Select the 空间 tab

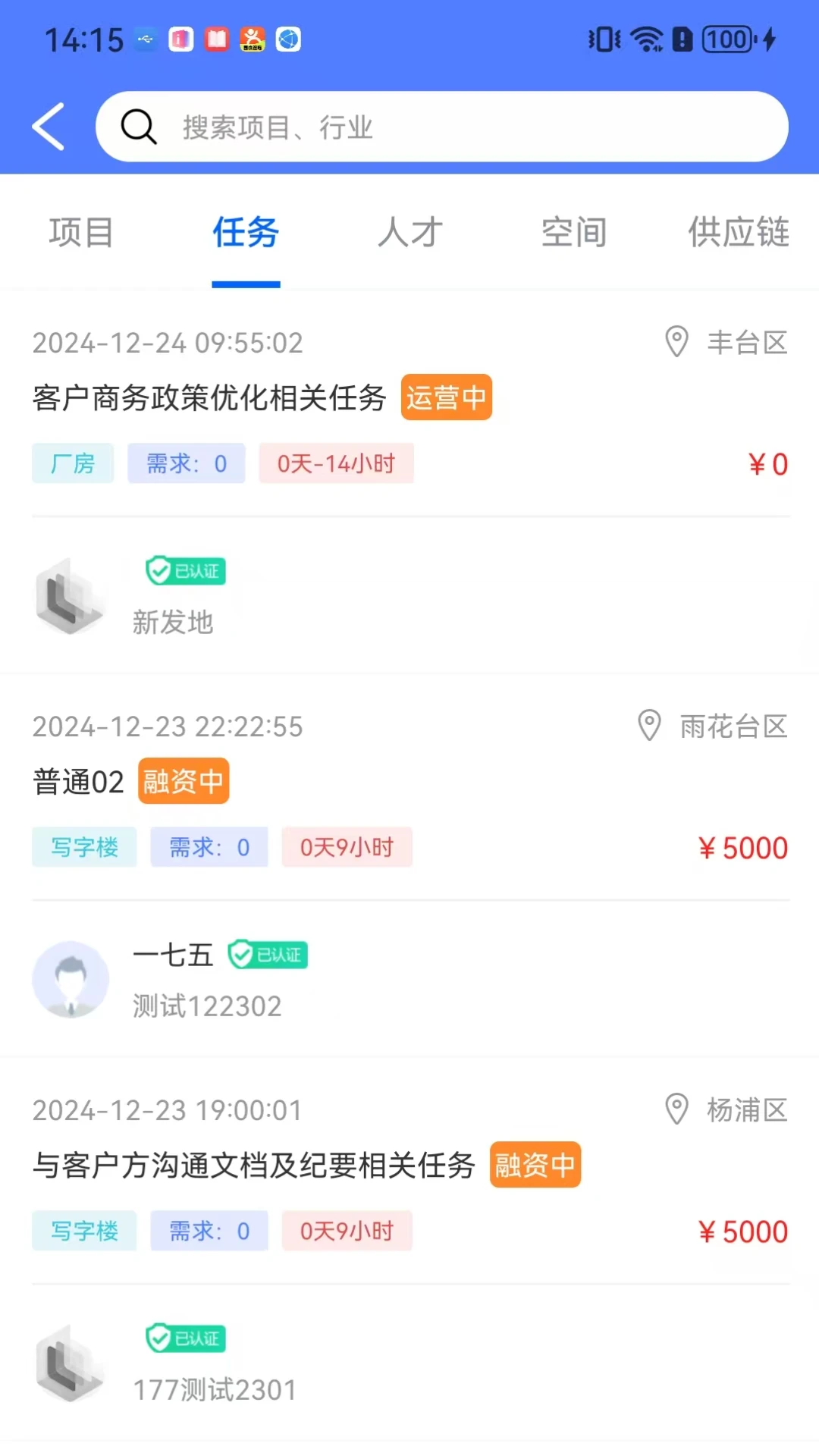(573, 233)
